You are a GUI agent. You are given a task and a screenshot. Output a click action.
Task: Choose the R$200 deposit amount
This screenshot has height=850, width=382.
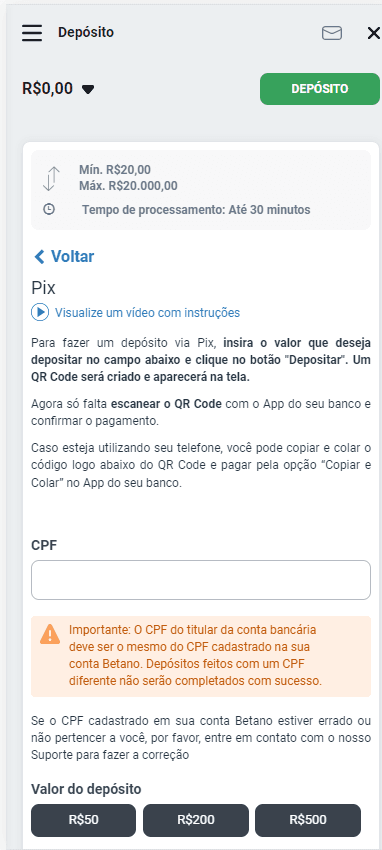(x=196, y=820)
